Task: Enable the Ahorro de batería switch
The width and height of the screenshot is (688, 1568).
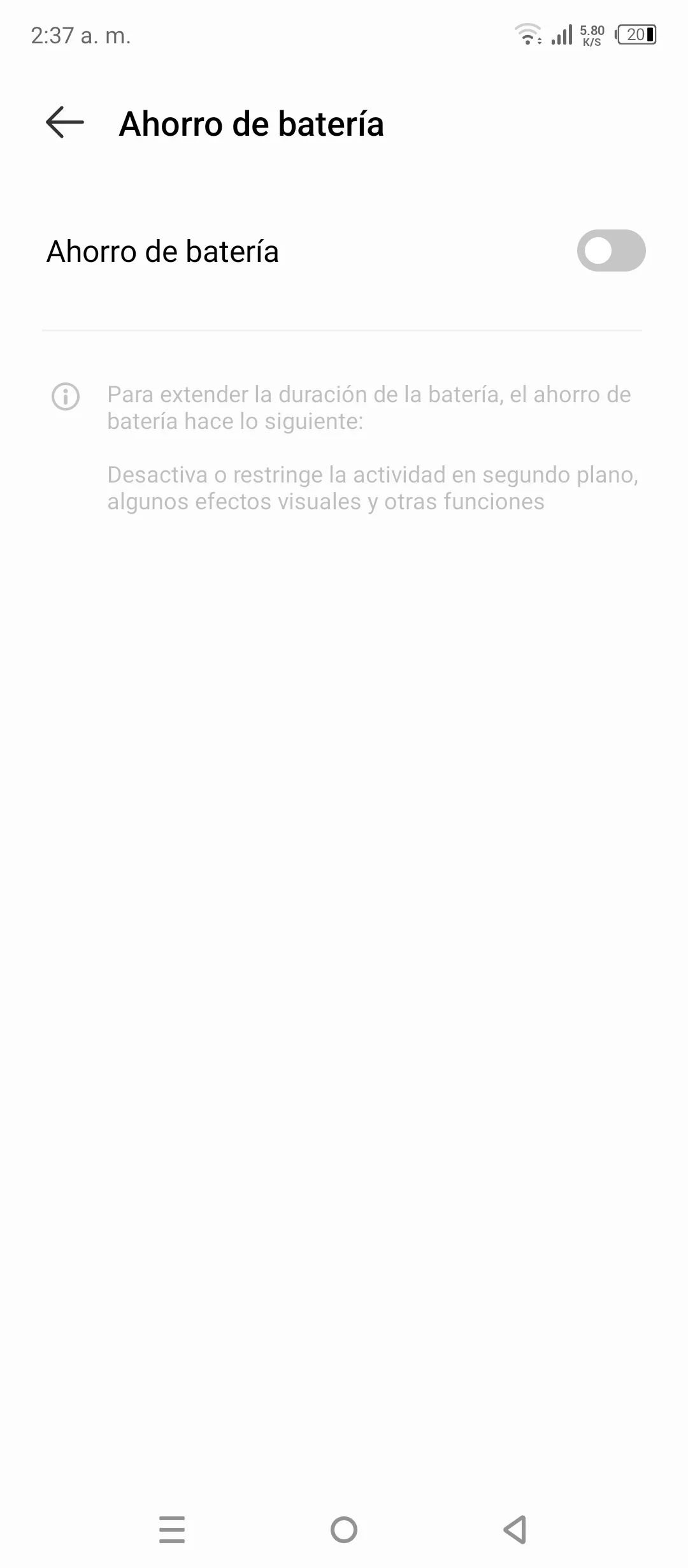Action: 610,250
